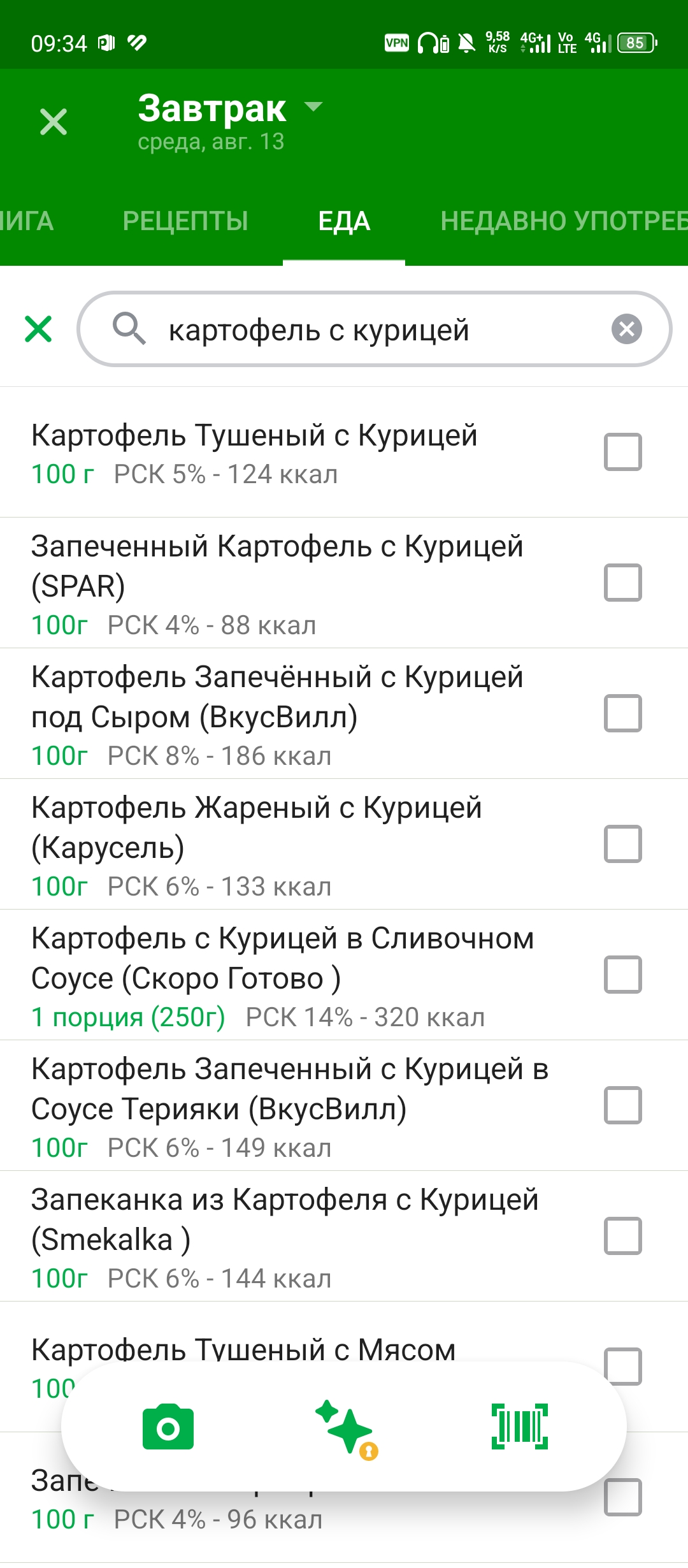Image resolution: width=688 pixels, height=1568 pixels.
Task: Switch to the partially visible ИГА tab
Action: coord(27,221)
